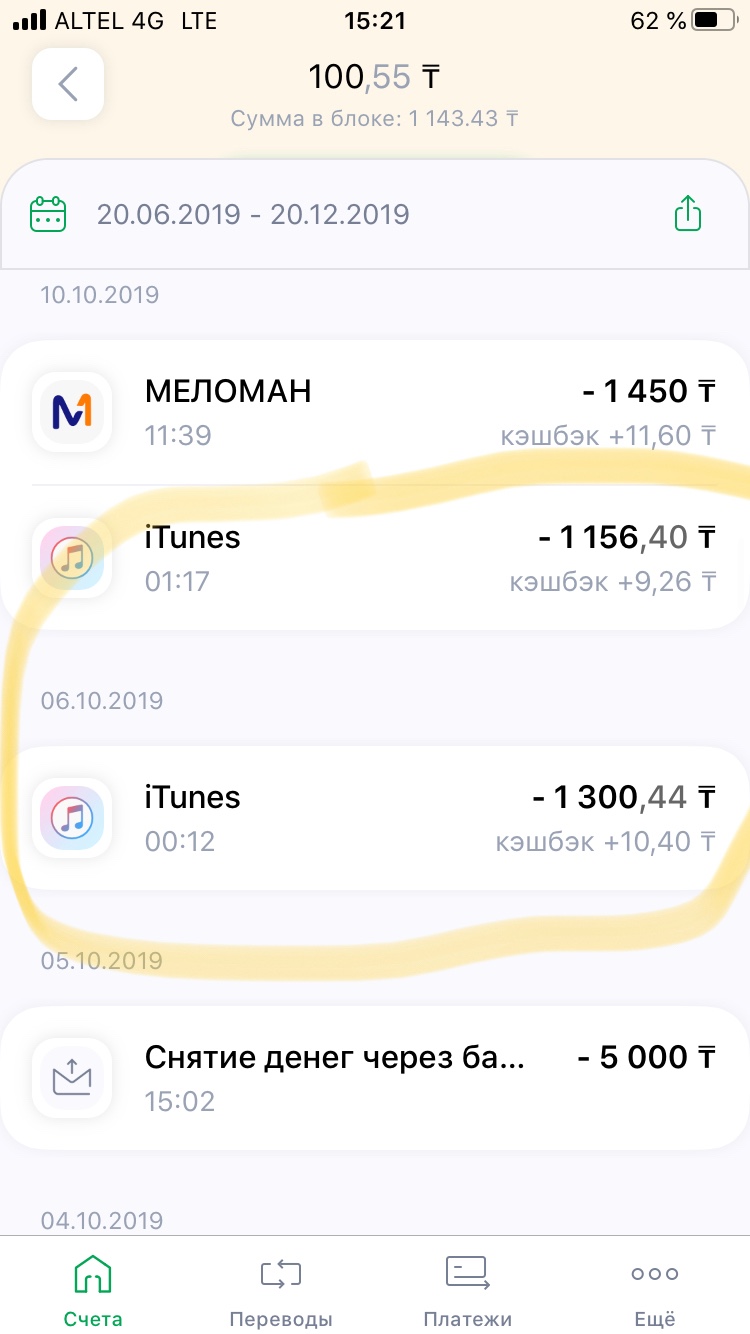750x1334 pixels.
Task: Open the Ещё tab
Action: pos(655,1290)
